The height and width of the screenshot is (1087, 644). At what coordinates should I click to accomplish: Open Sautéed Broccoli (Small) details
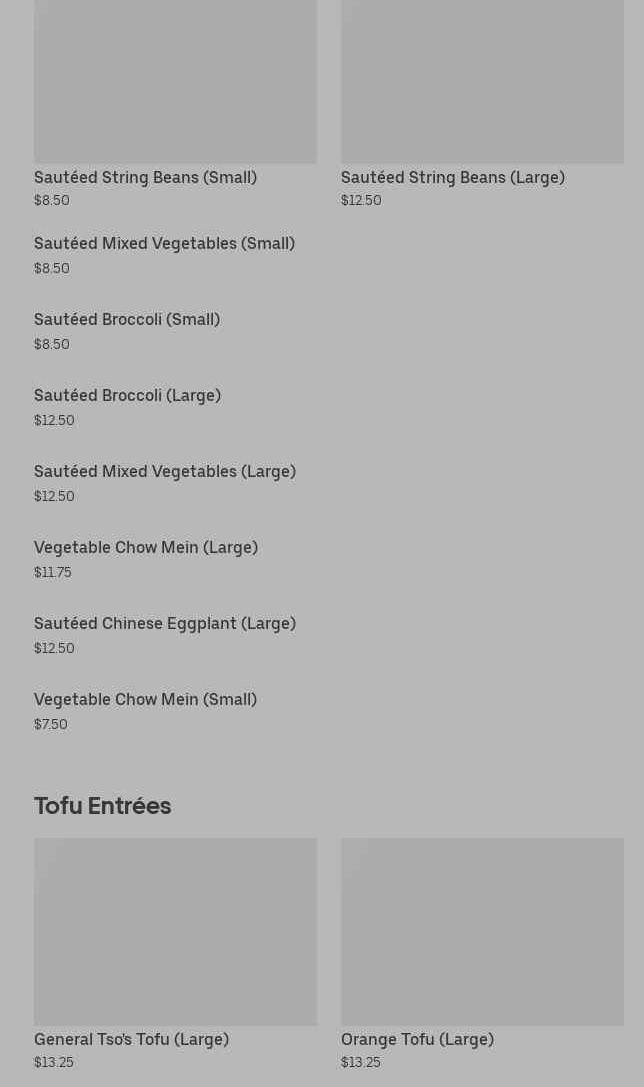point(127,320)
